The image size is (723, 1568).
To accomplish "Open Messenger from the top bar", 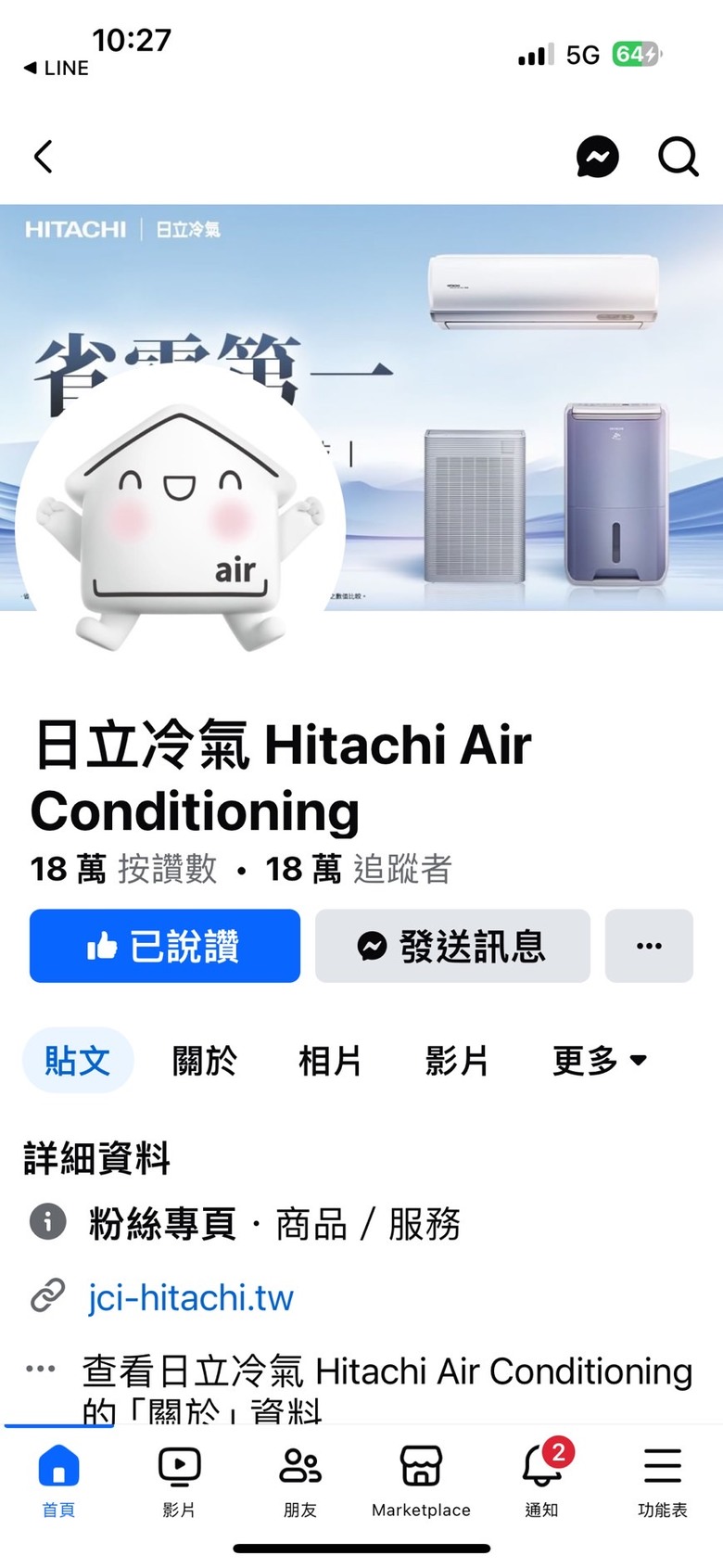I will [x=598, y=157].
